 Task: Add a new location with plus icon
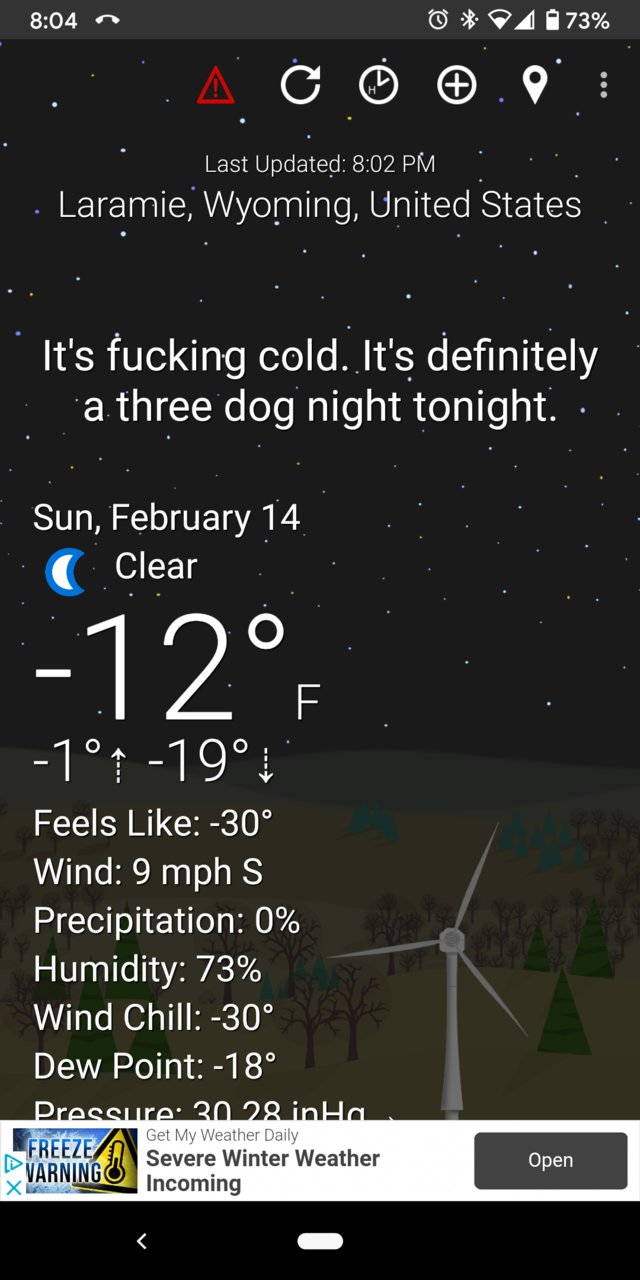pos(457,85)
